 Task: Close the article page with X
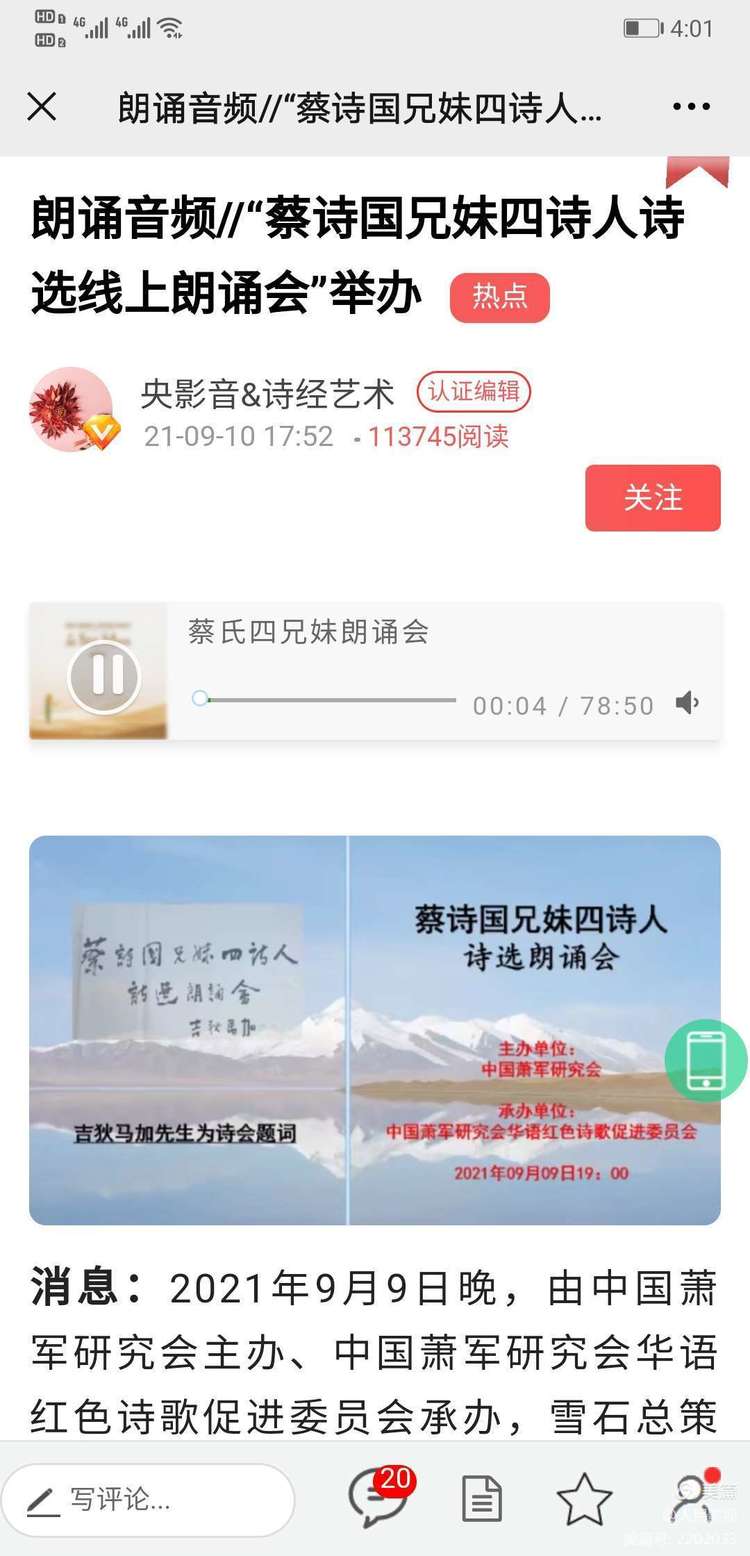pos(42,107)
